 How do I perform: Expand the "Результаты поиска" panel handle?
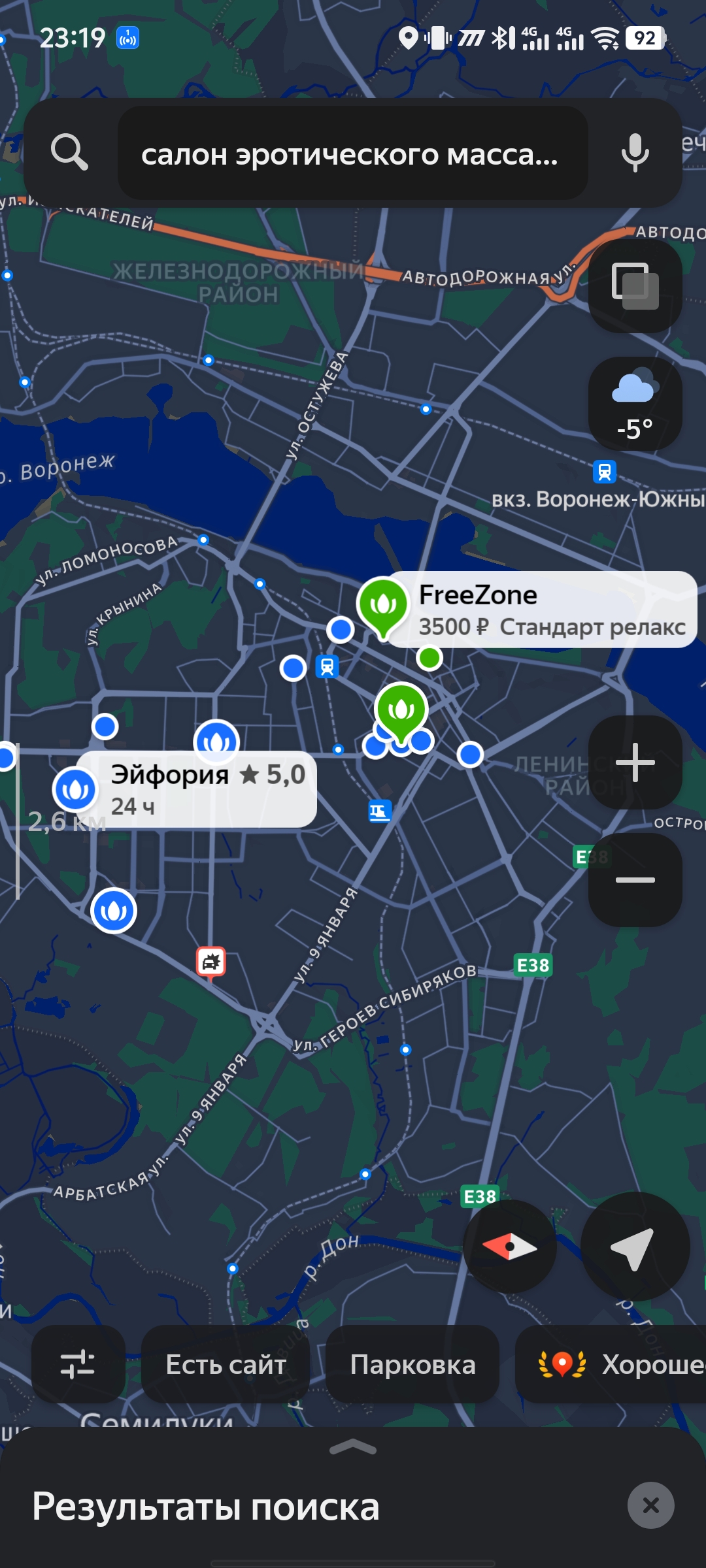pos(353,1448)
